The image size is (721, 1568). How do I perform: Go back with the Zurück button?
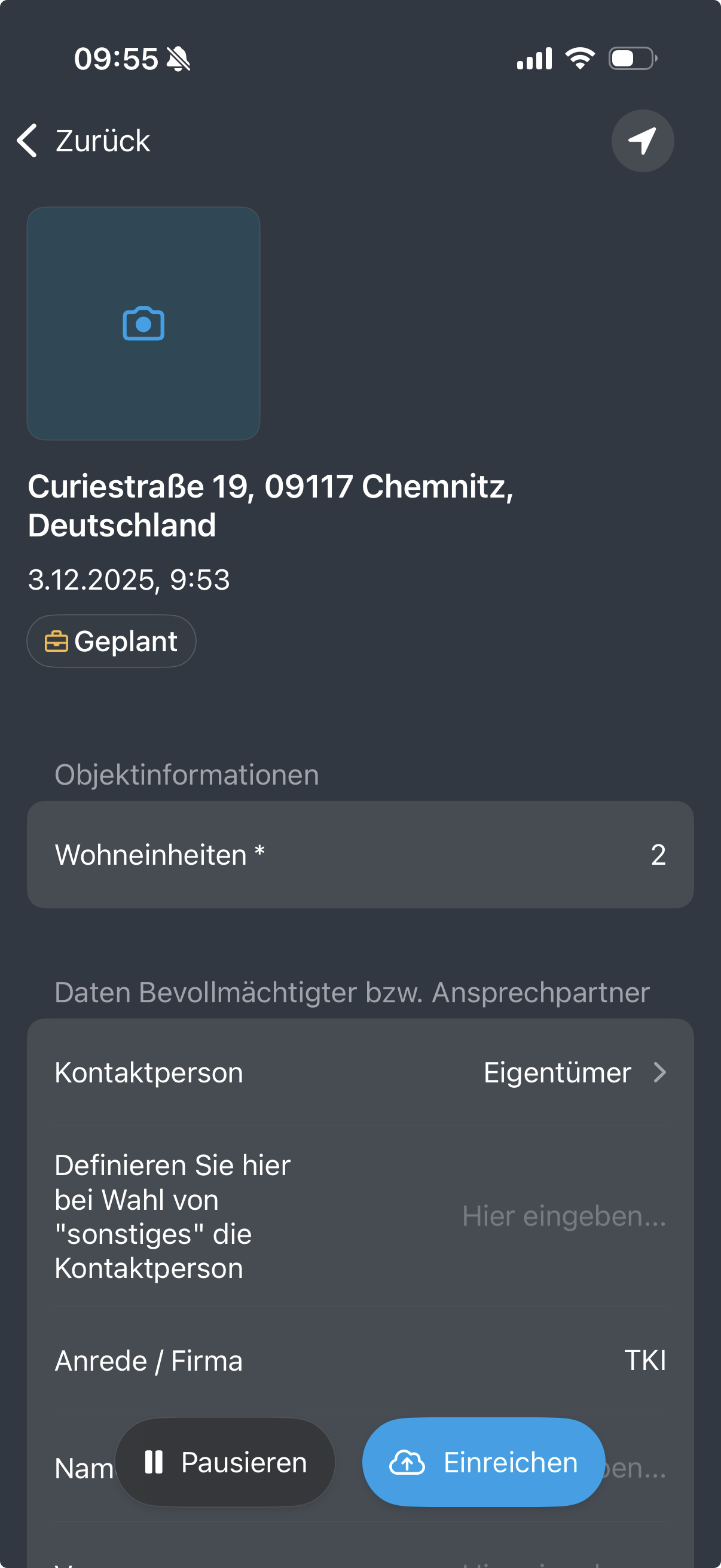click(x=84, y=141)
